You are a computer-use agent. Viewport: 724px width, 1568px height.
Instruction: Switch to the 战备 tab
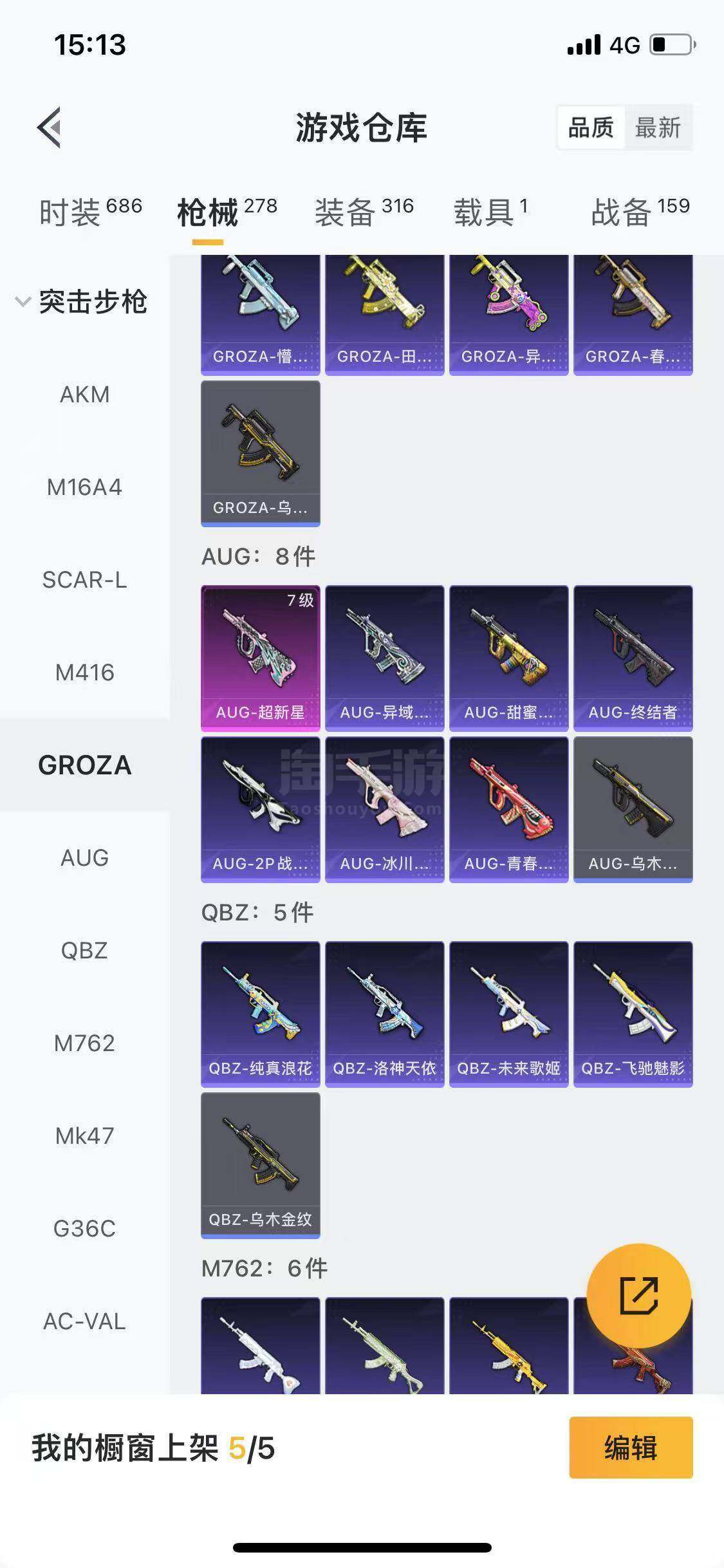coord(640,211)
